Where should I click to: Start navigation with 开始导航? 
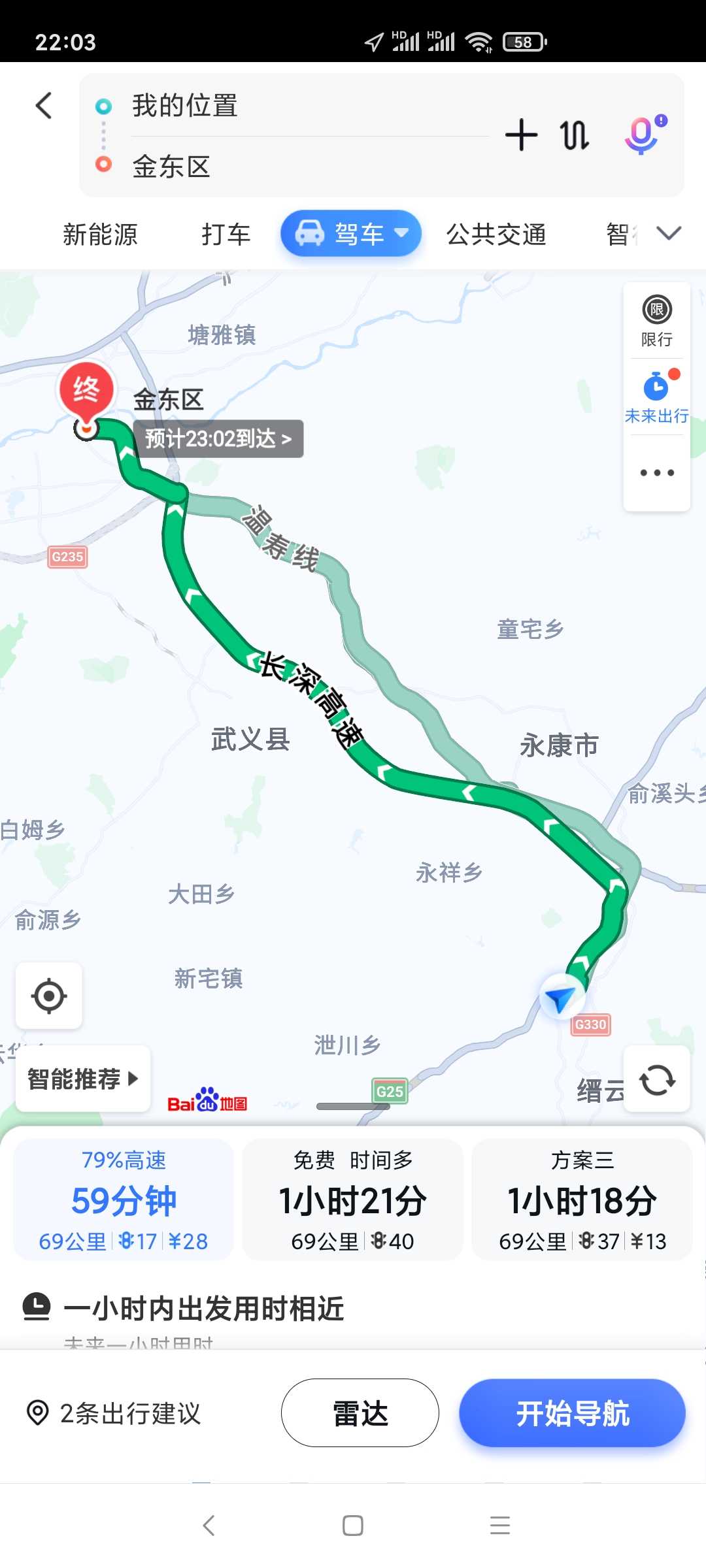point(572,1413)
